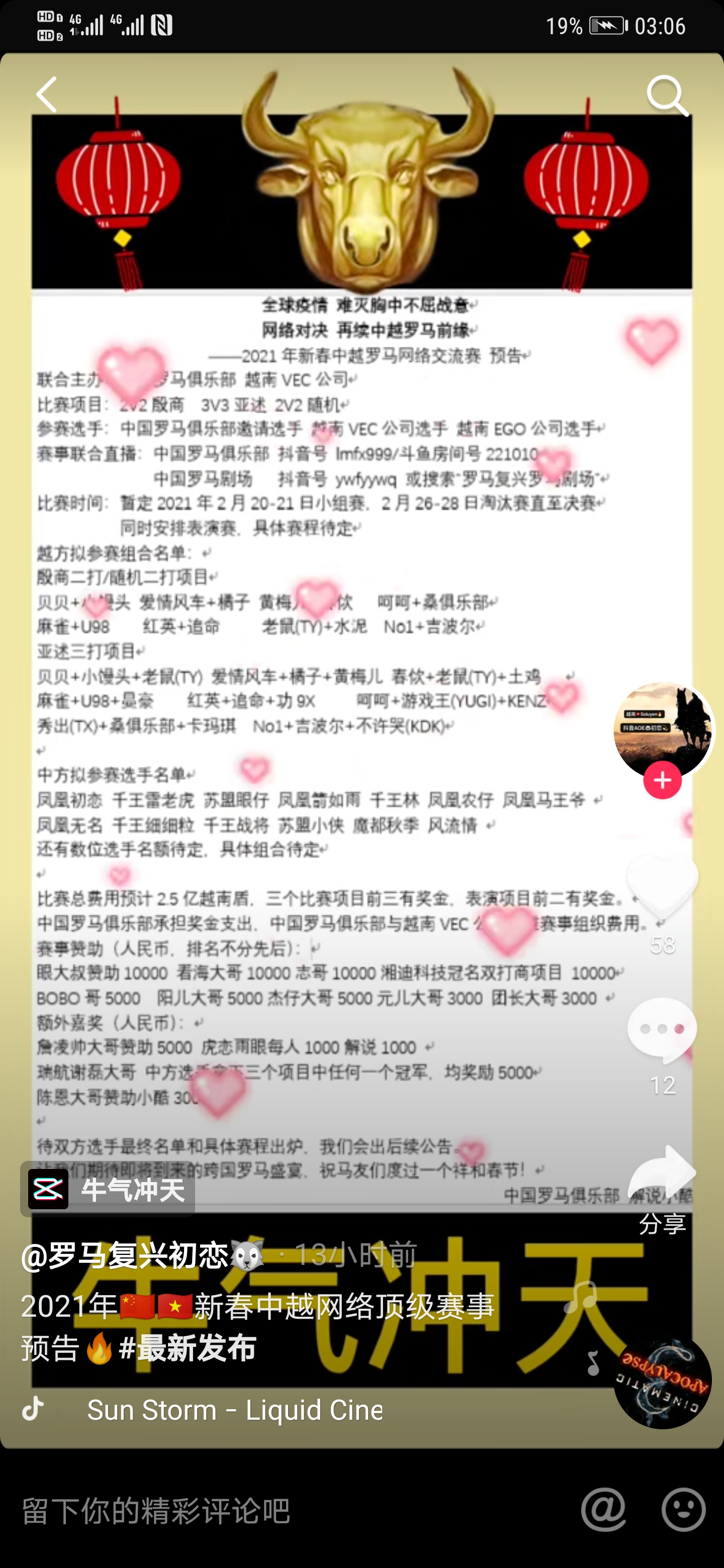Image resolution: width=724 pixels, height=1568 pixels.
Task: Open the emoji picker icon
Action: pos(683,1510)
